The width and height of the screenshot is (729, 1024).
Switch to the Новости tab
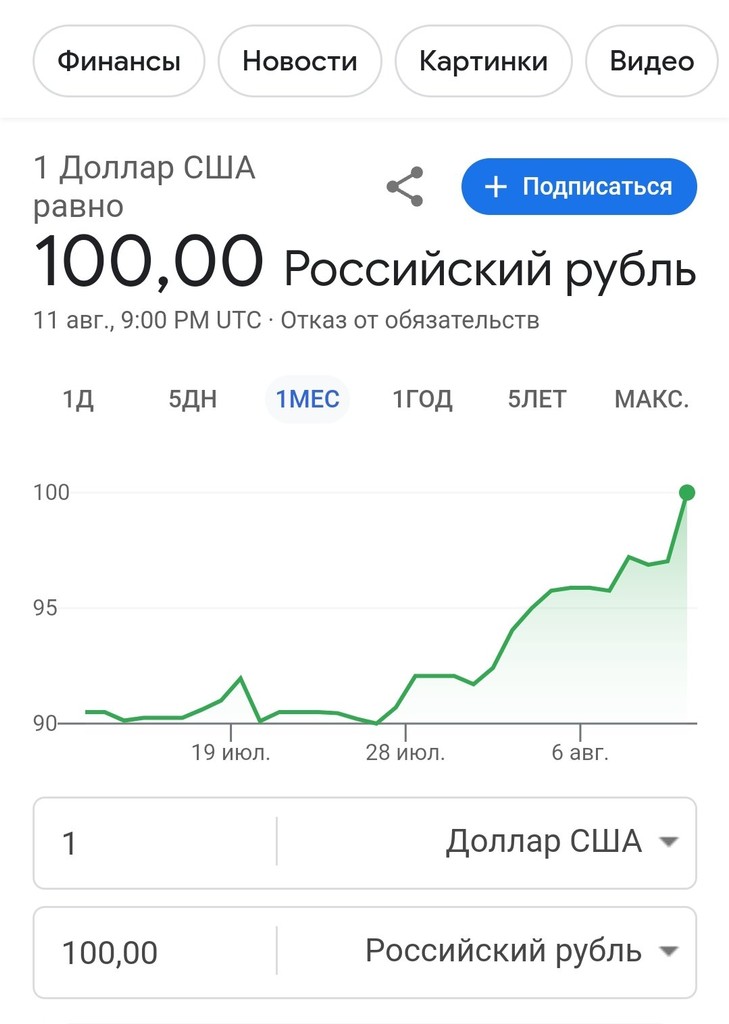coord(298,61)
